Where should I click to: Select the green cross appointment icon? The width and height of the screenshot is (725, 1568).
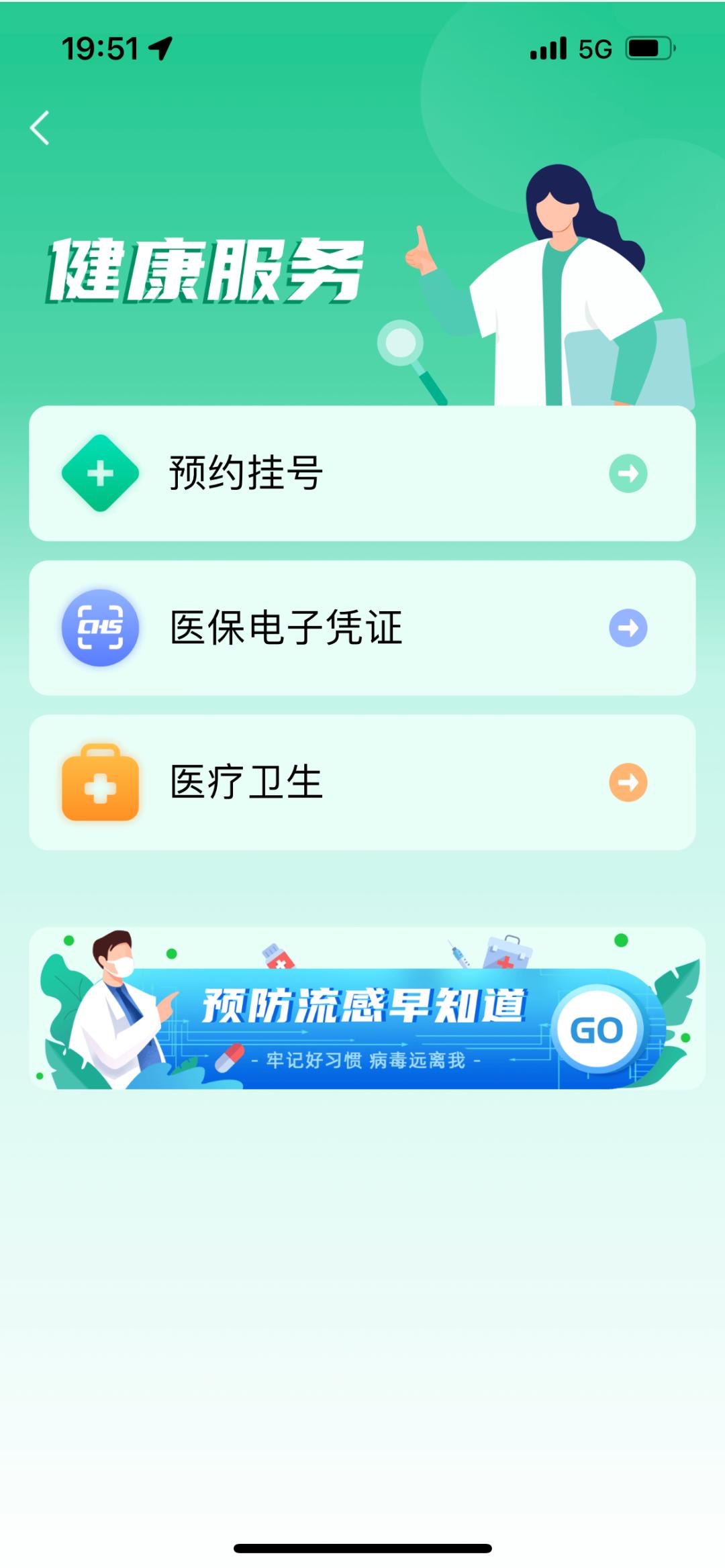[x=101, y=474]
